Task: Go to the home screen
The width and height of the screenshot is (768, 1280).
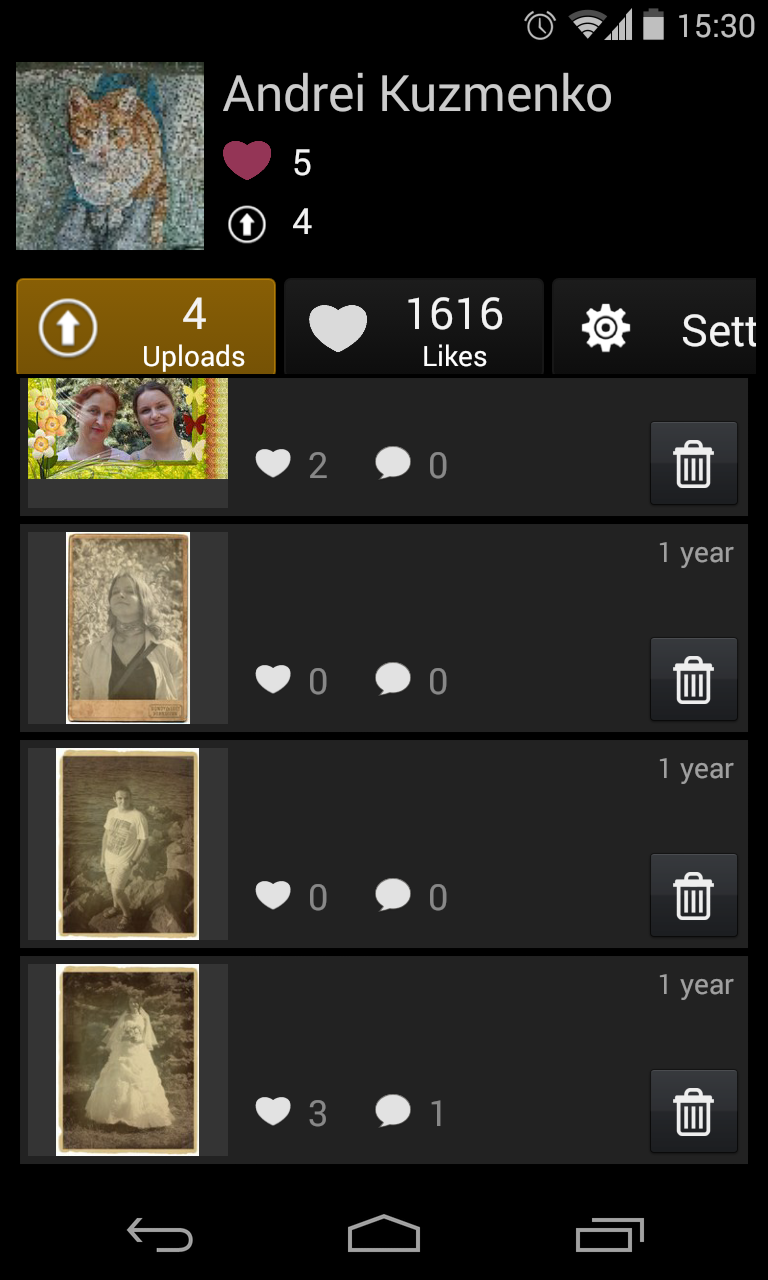Action: tap(384, 1235)
